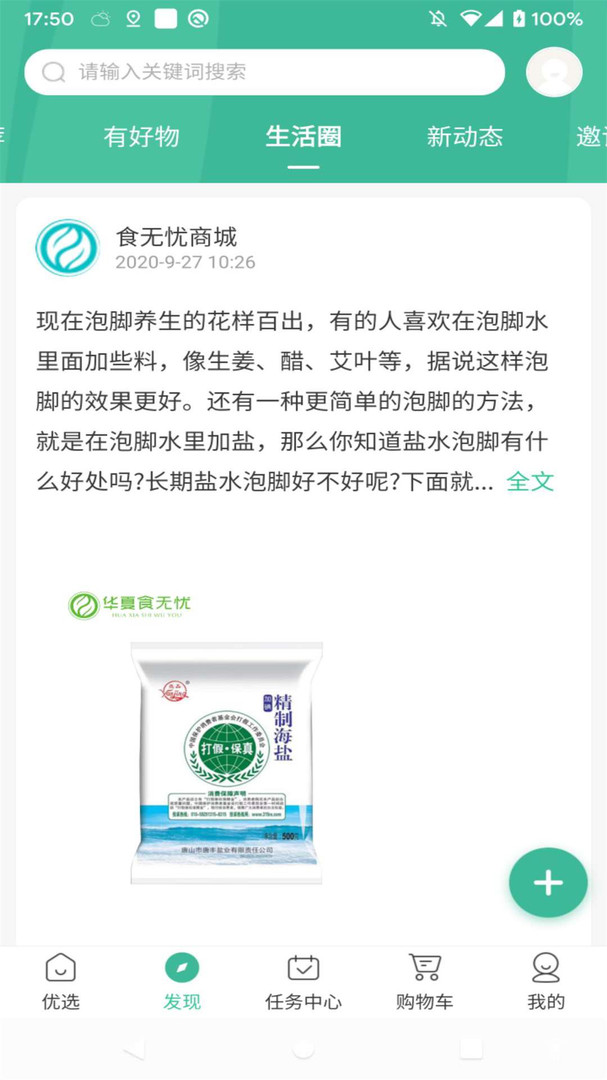Switch to the 新动态 tab

pos(464,137)
